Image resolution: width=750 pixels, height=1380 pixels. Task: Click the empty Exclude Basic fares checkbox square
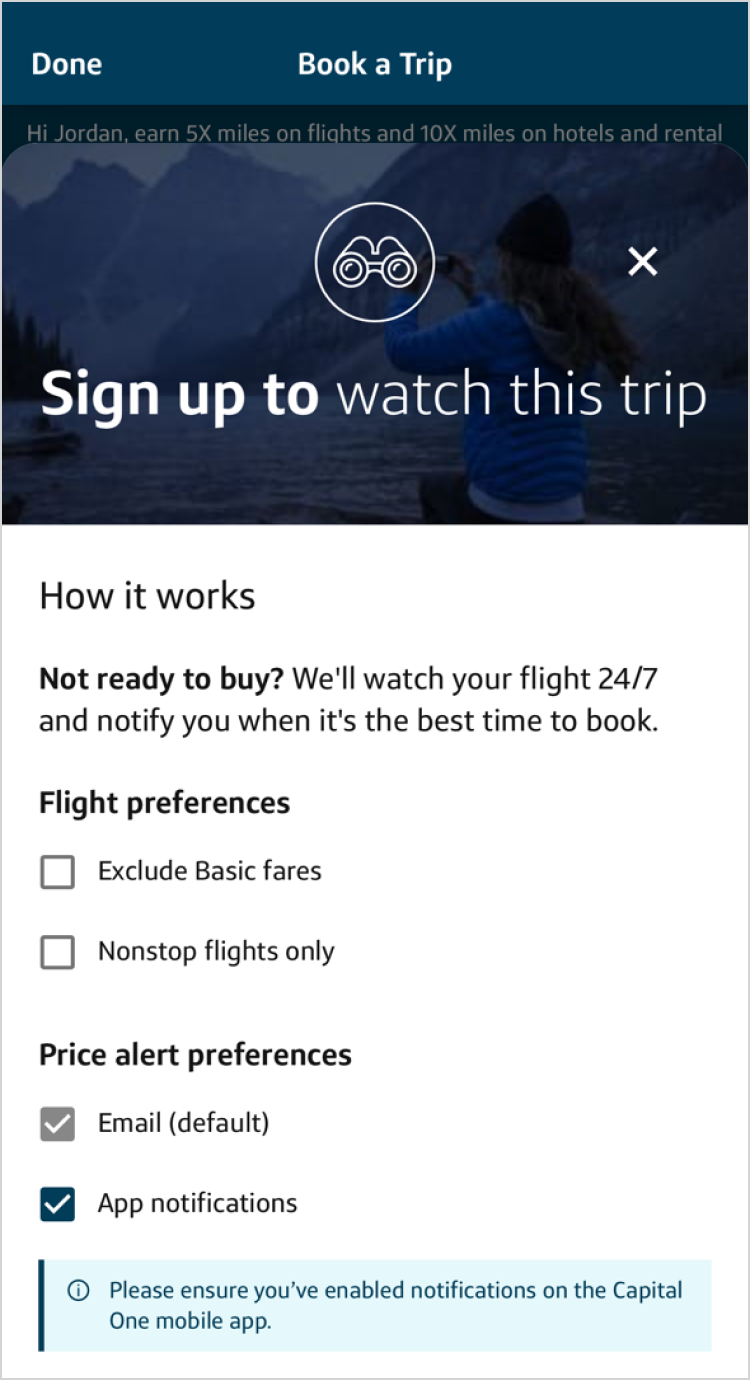(x=57, y=871)
